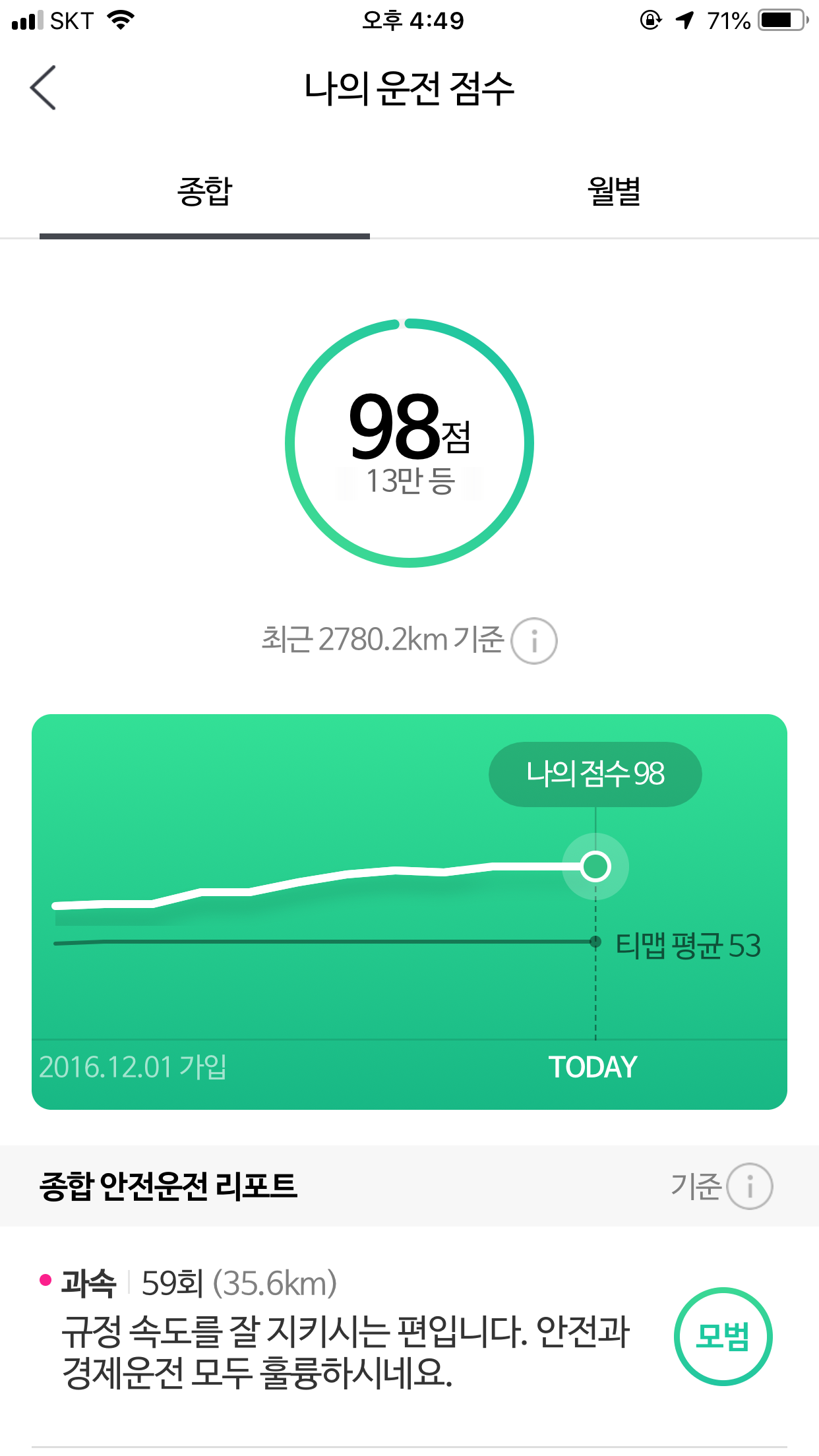Image resolution: width=819 pixels, height=1456 pixels.
Task: Switch to the 월별 tab
Action: click(614, 192)
